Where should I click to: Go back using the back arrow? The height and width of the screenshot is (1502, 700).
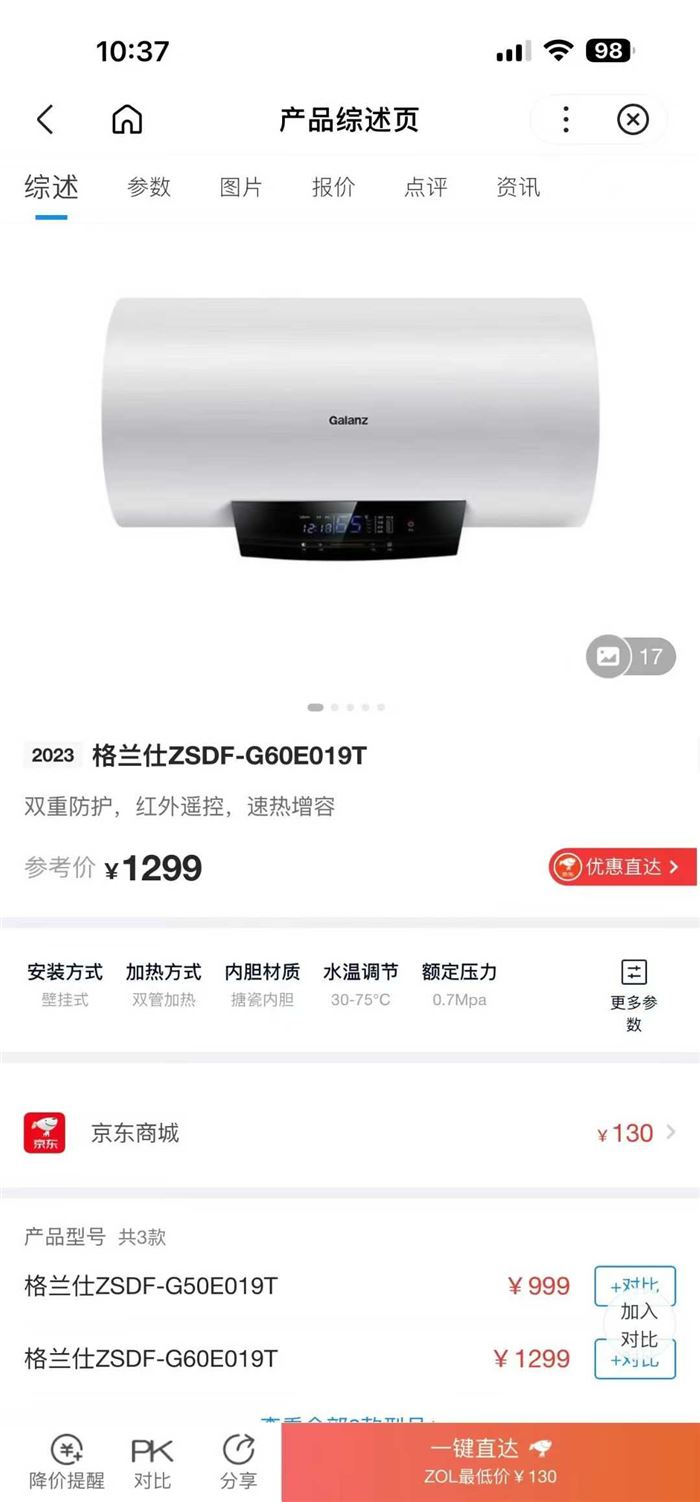click(45, 120)
